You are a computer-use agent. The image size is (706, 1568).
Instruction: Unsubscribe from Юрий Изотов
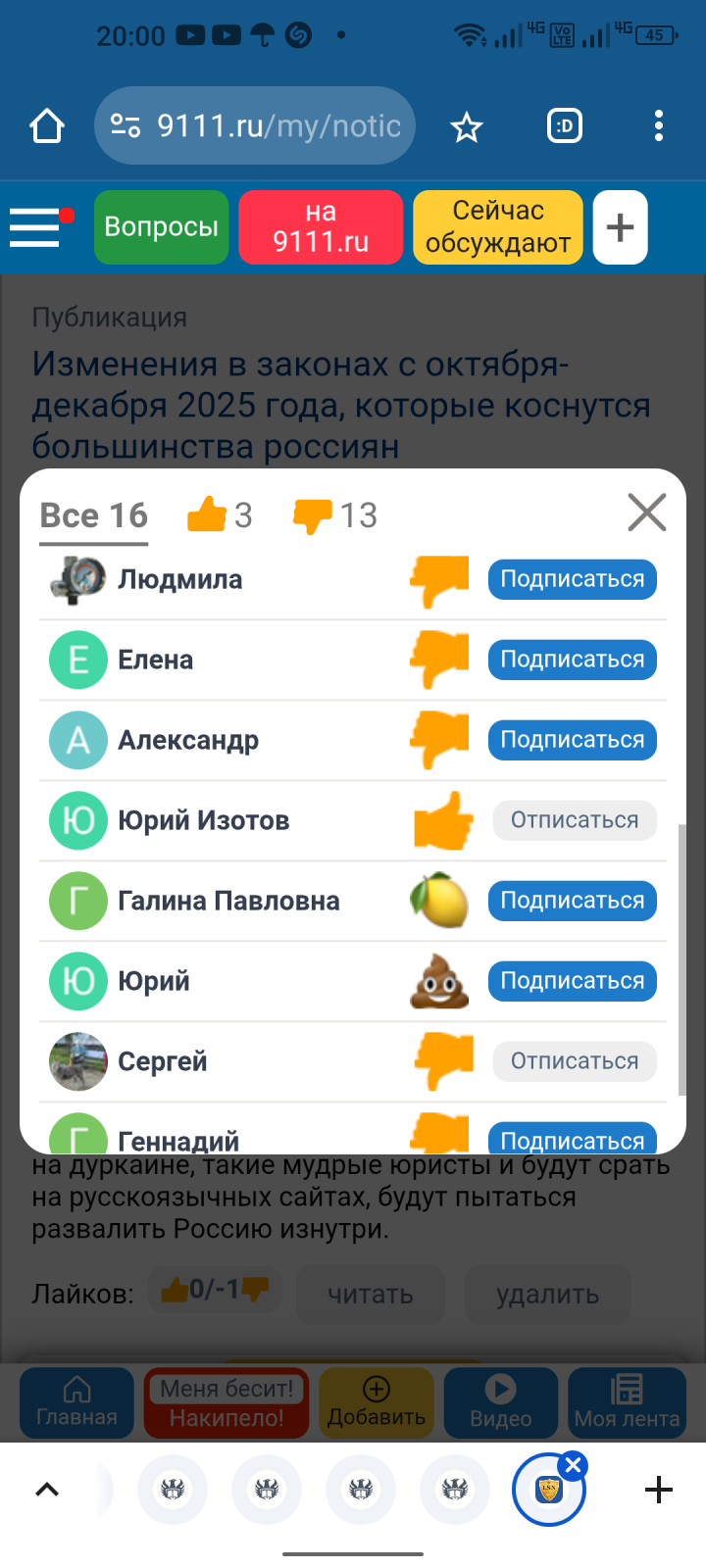[x=574, y=820]
